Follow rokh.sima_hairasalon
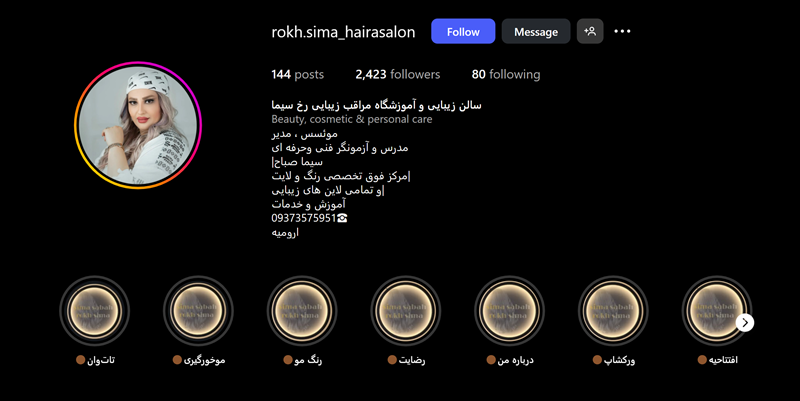Image resolution: width=800 pixels, height=401 pixels. tap(463, 32)
